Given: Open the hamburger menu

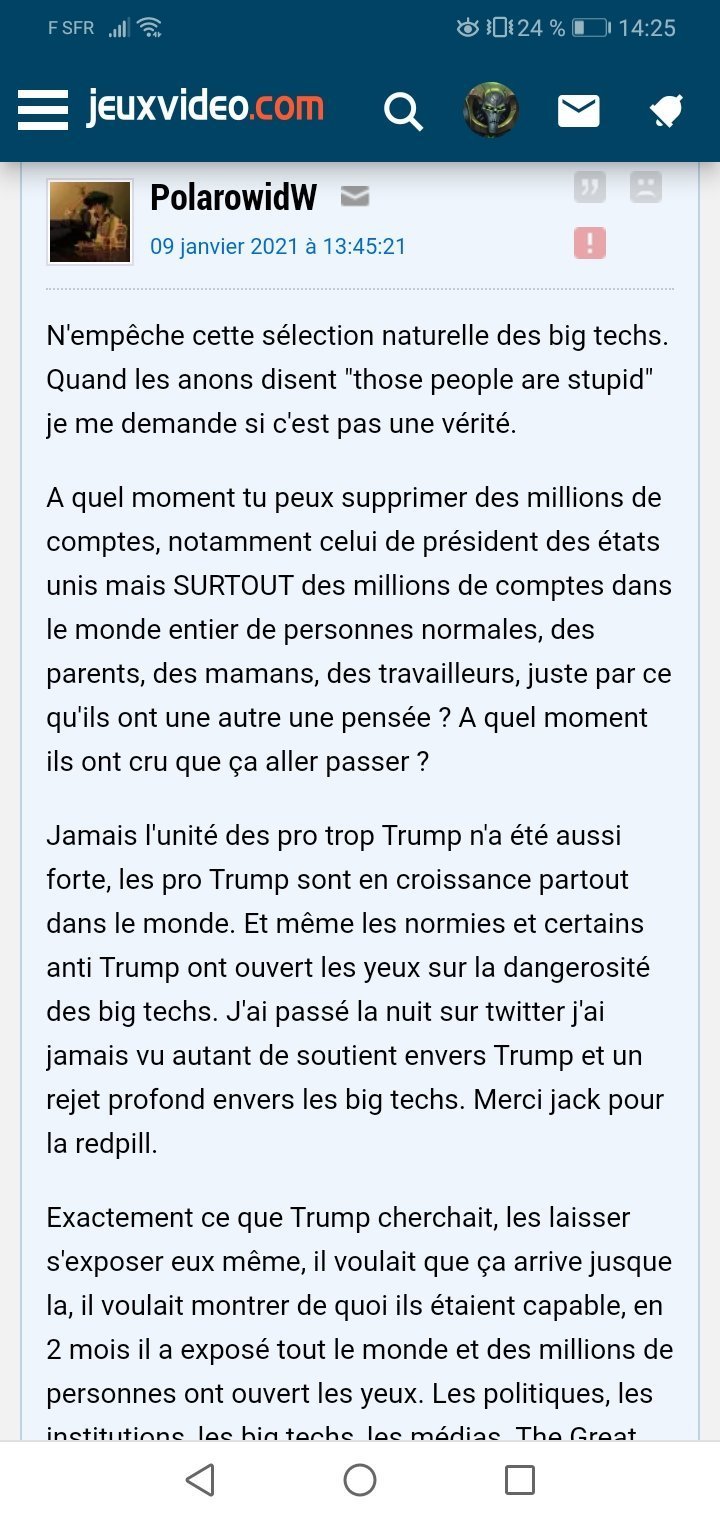Looking at the screenshot, I should [42, 110].
